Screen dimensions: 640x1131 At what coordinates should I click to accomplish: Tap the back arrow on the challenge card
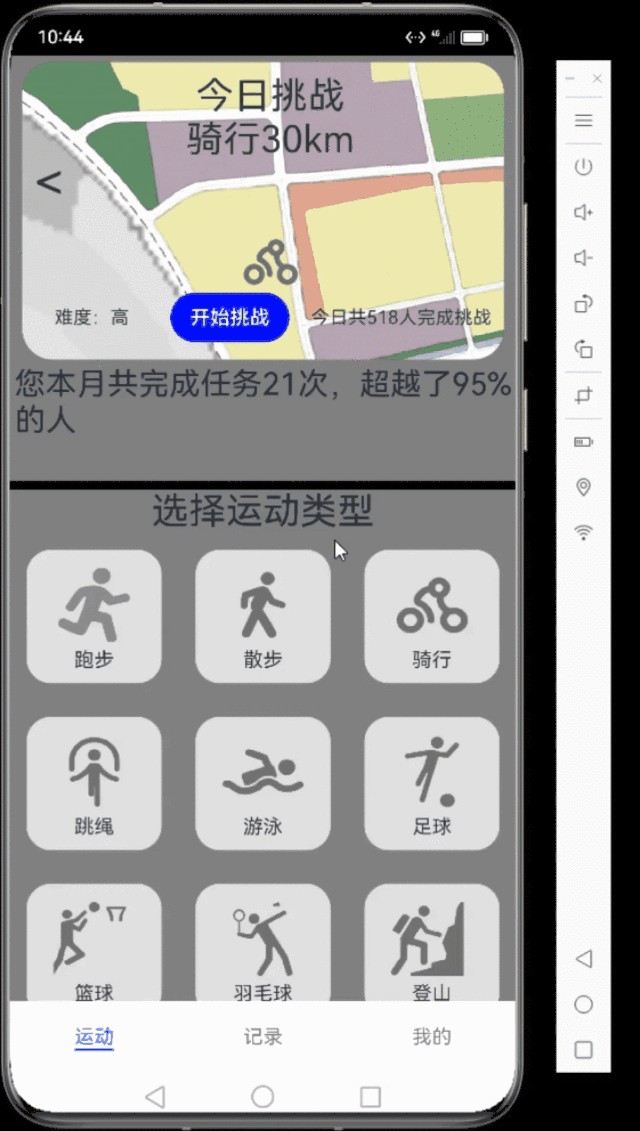click(x=49, y=183)
